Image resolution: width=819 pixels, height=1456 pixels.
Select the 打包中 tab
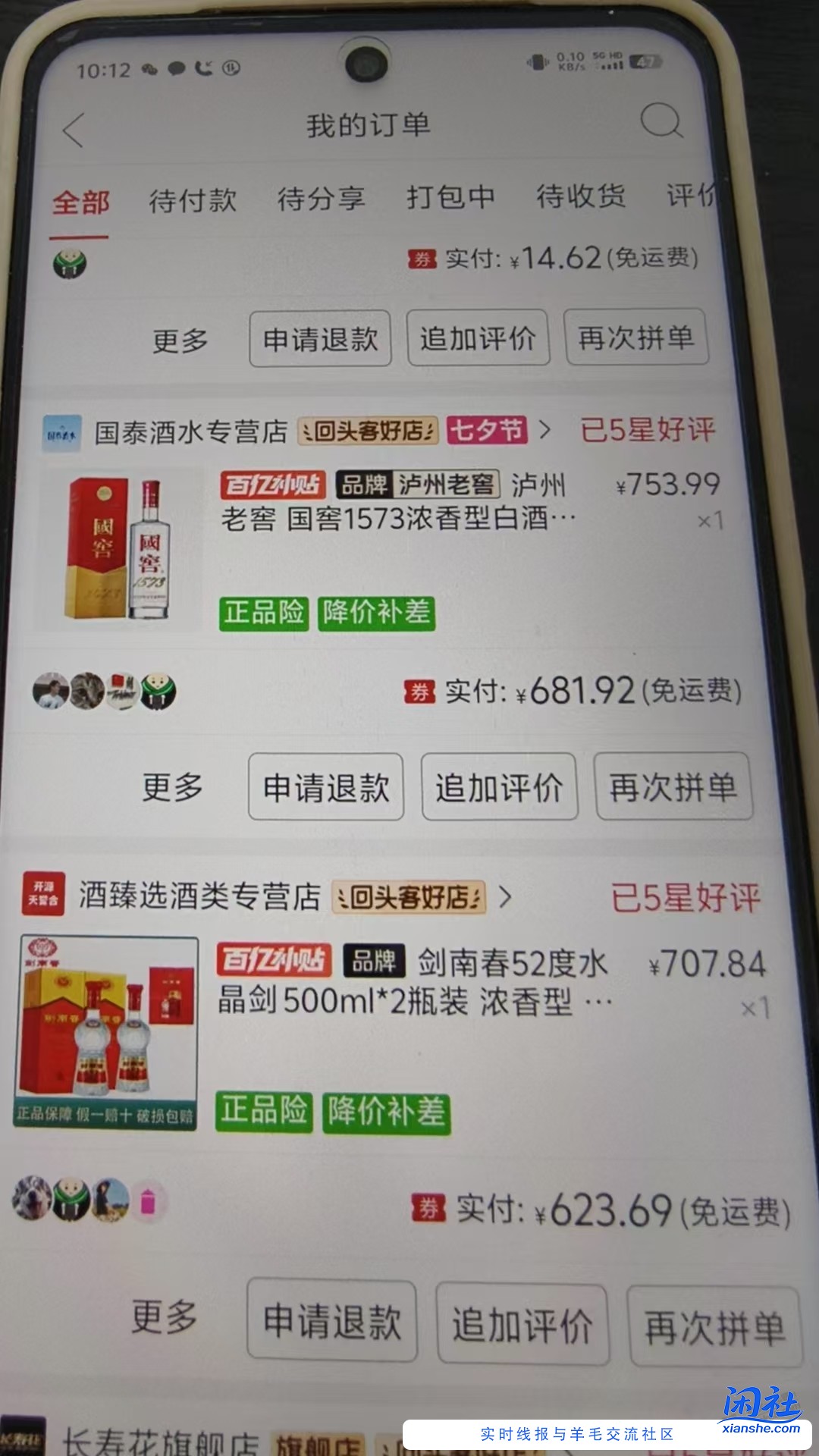coord(450,197)
